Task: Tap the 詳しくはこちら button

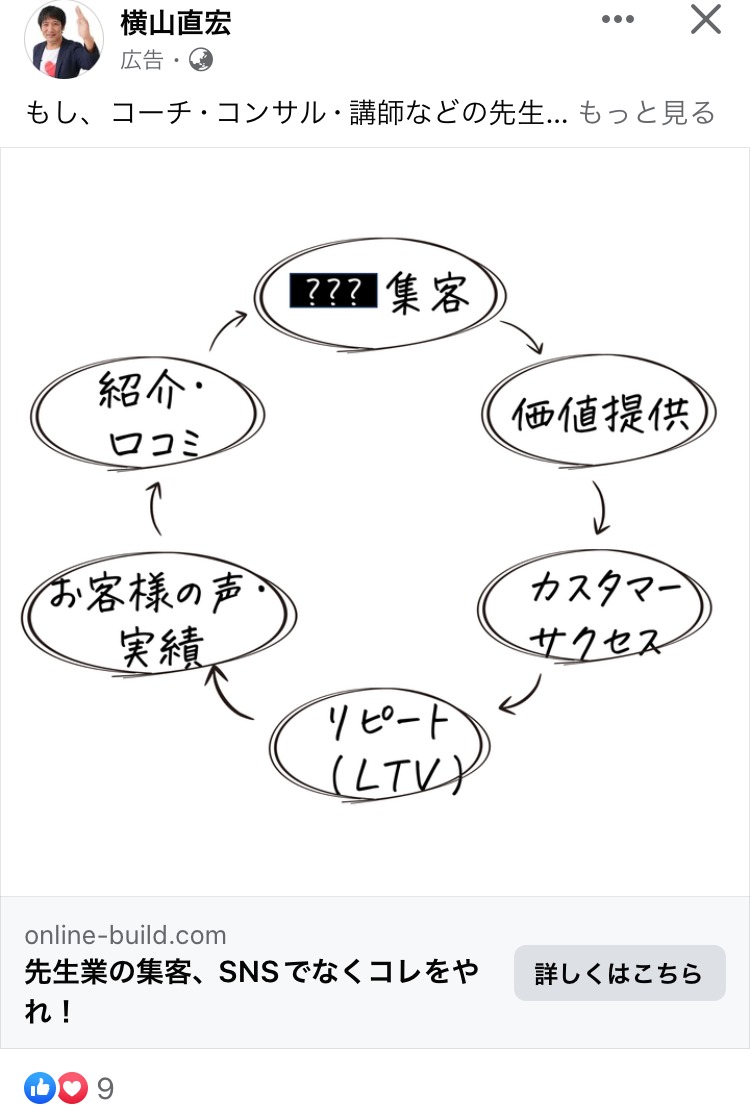Action: pos(619,973)
